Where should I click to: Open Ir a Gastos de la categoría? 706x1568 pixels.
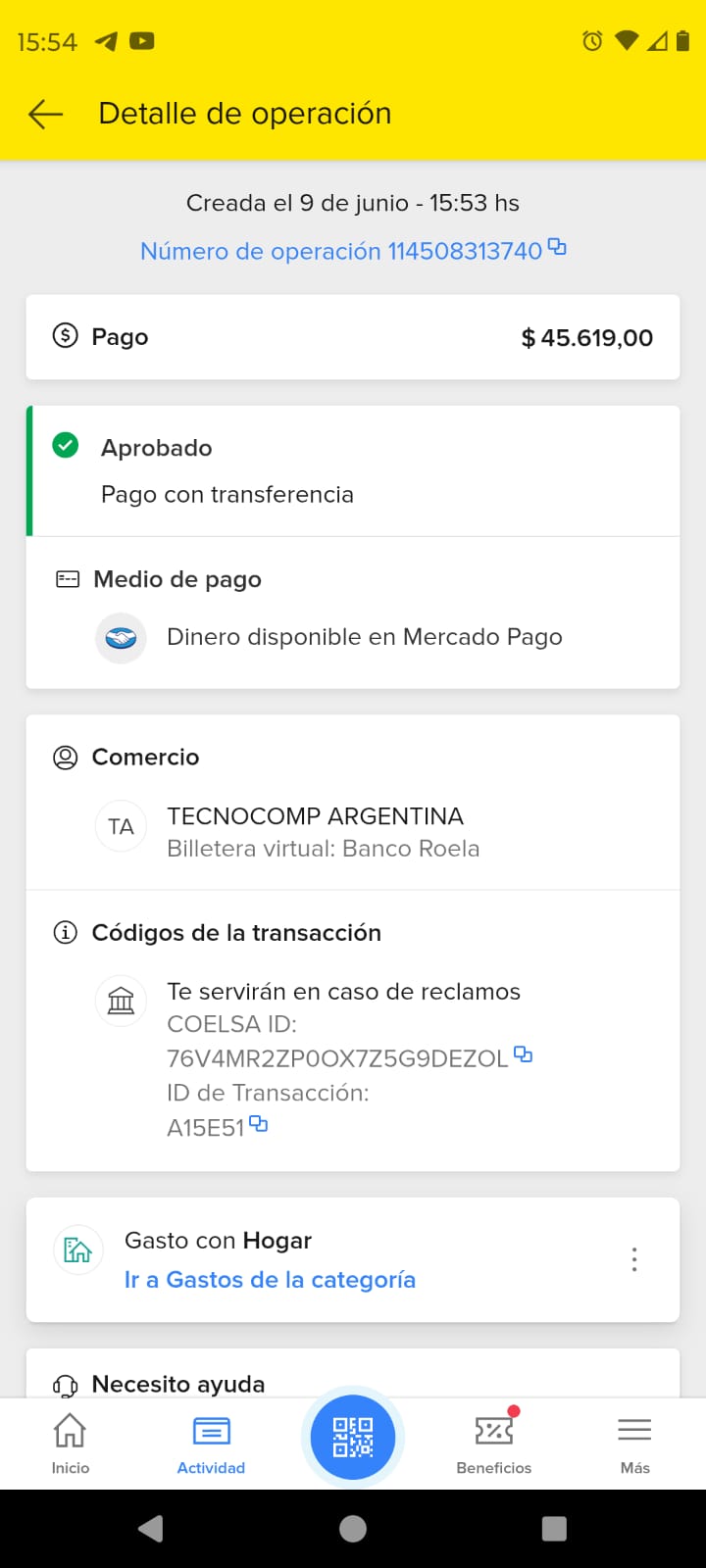click(270, 1280)
